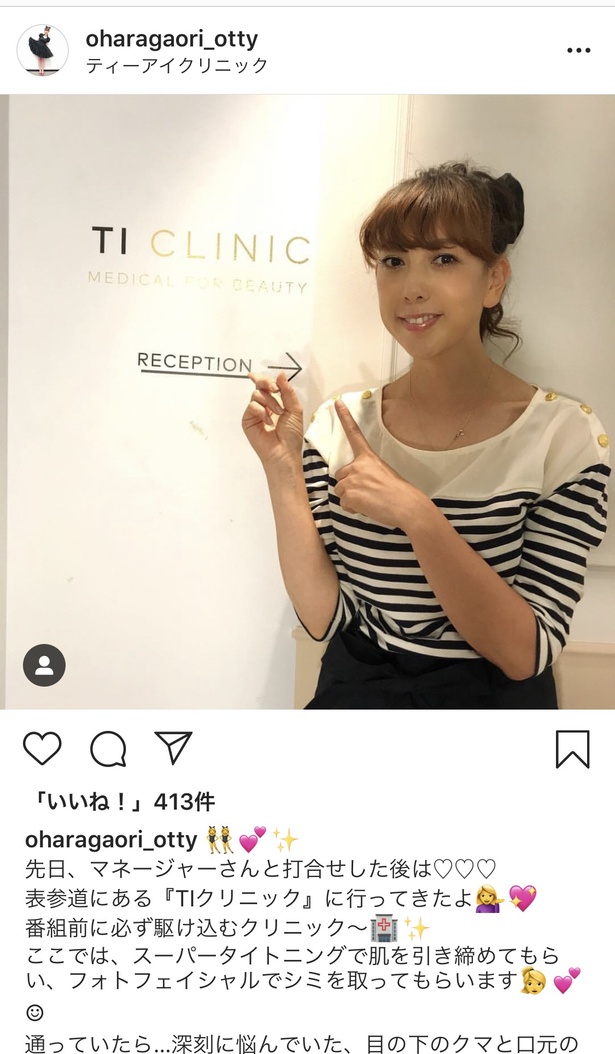The width and height of the screenshot is (615, 1054).
Task: Save the post with bookmark icon
Action: [x=572, y=749]
